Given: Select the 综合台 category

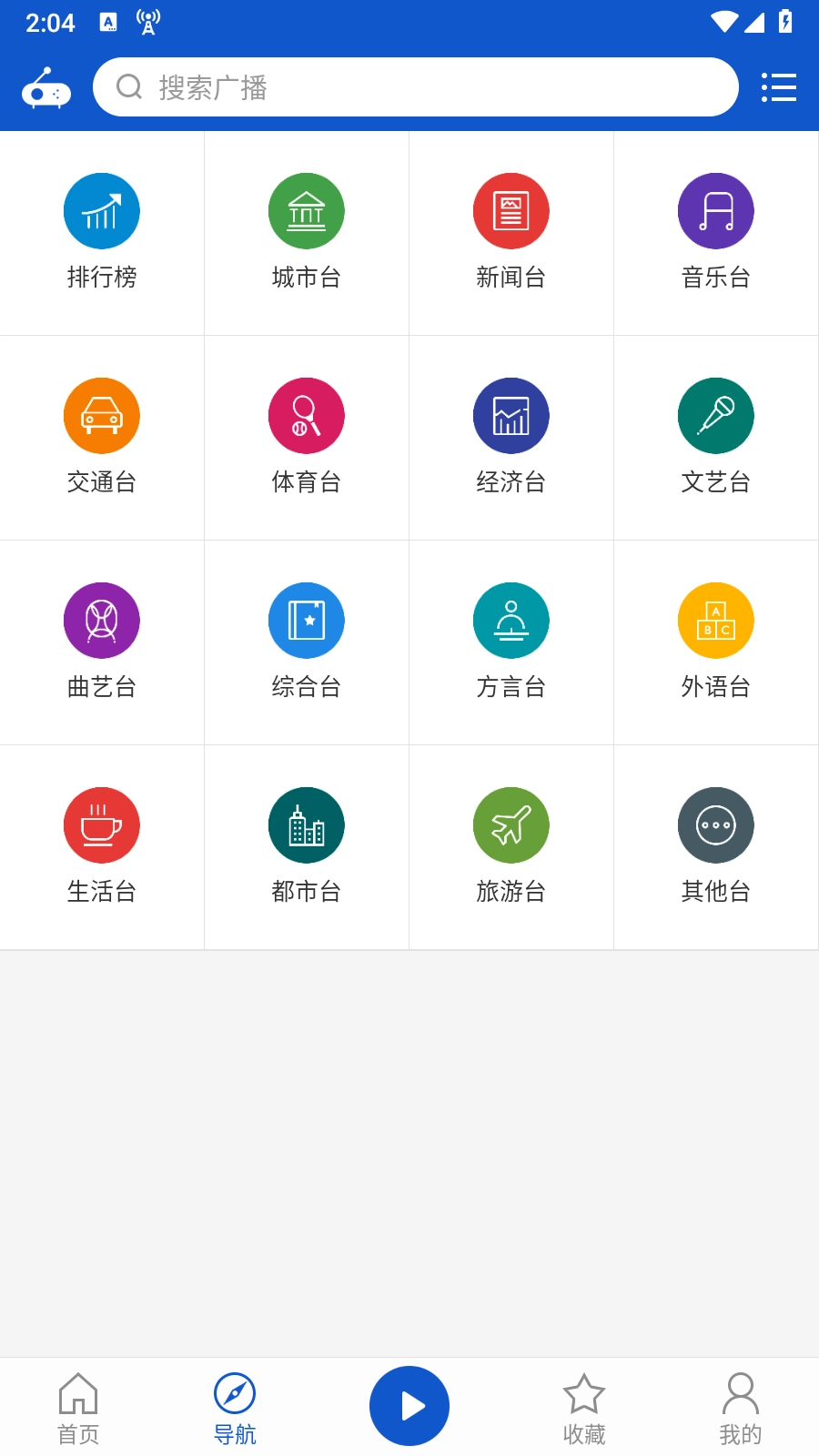Looking at the screenshot, I should point(307,642).
